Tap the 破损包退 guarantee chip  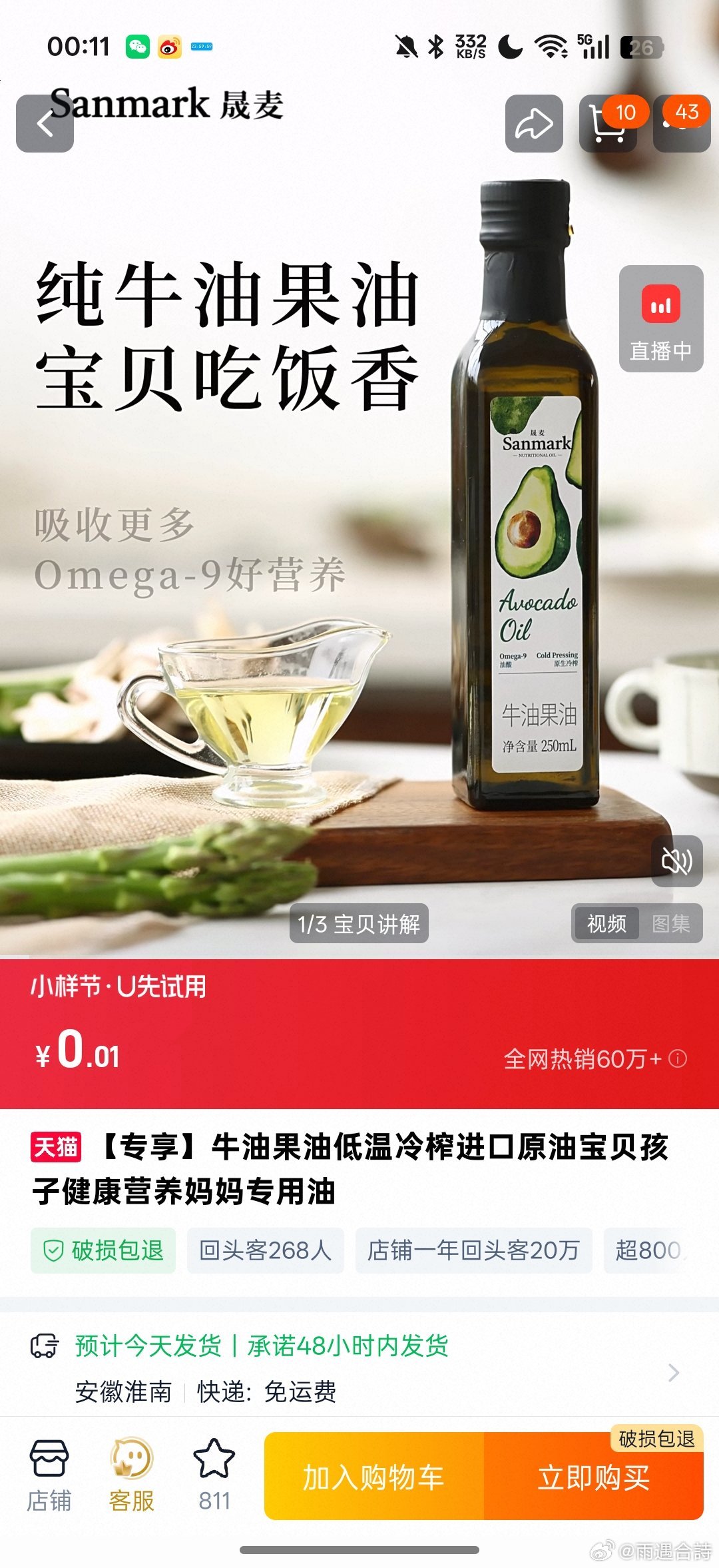click(x=103, y=1250)
